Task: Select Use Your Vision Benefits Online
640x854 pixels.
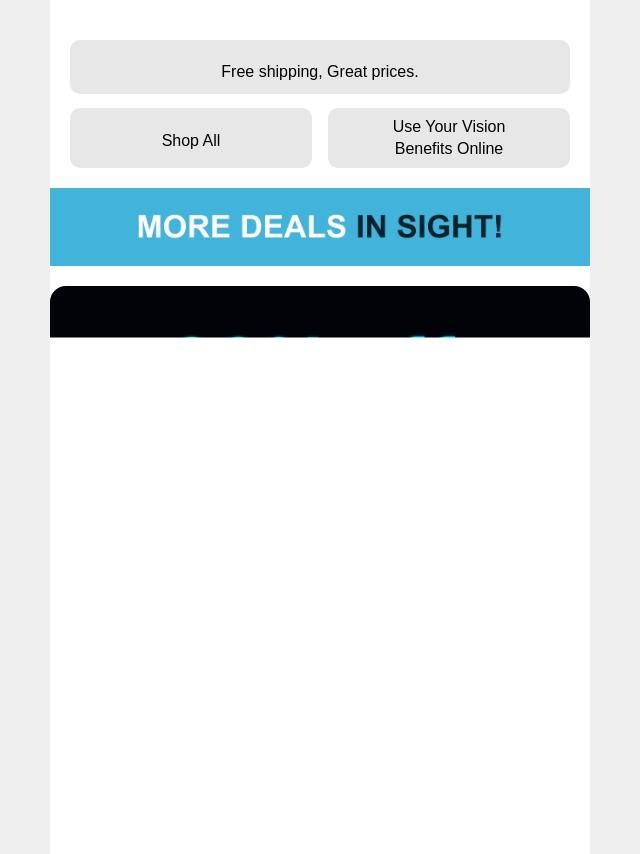Action: tap(449, 138)
